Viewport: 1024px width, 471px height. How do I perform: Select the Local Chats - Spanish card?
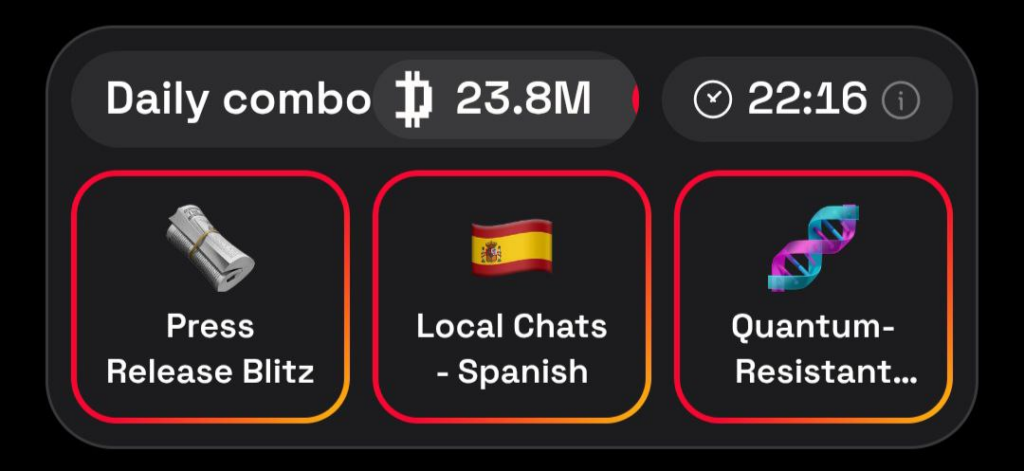tap(512, 296)
